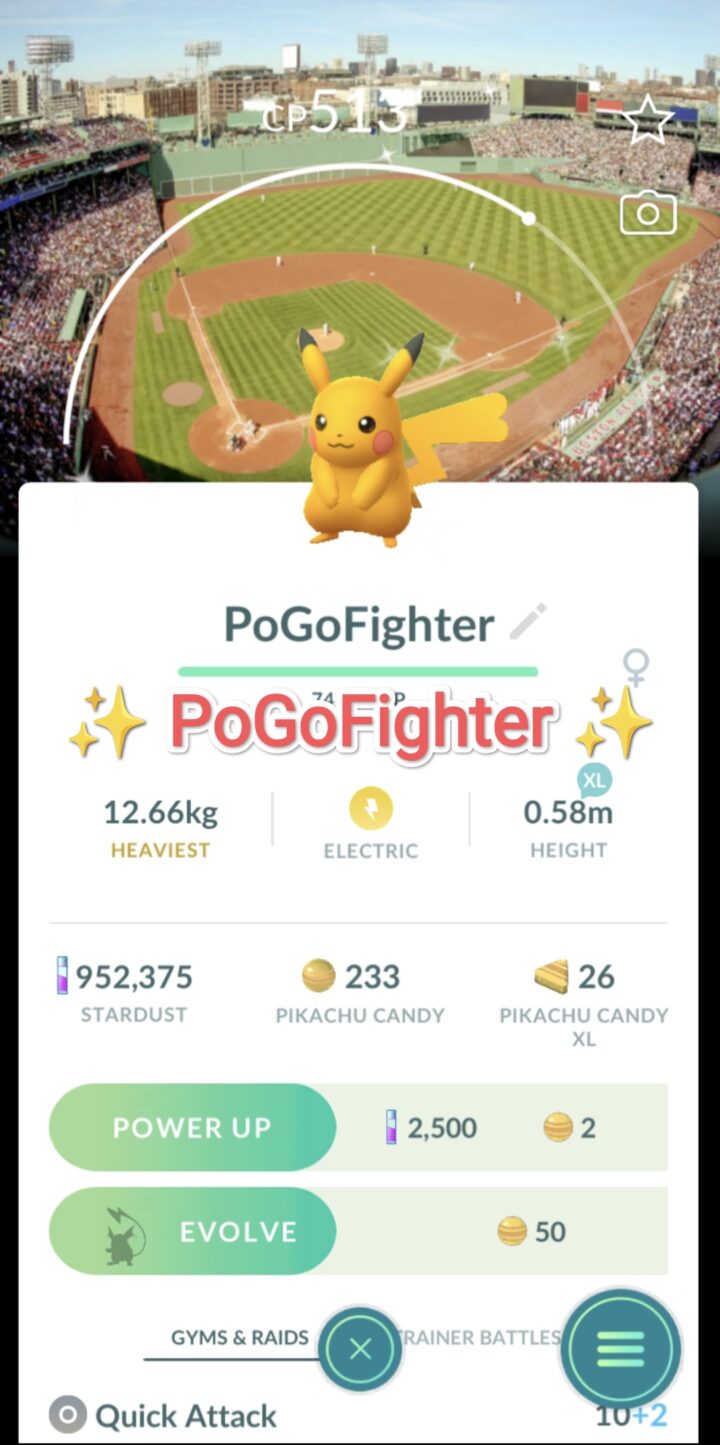Switch to the Gyms & Raids tab
The width and height of the screenshot is (720, 1445).
tap(239, 1337)
